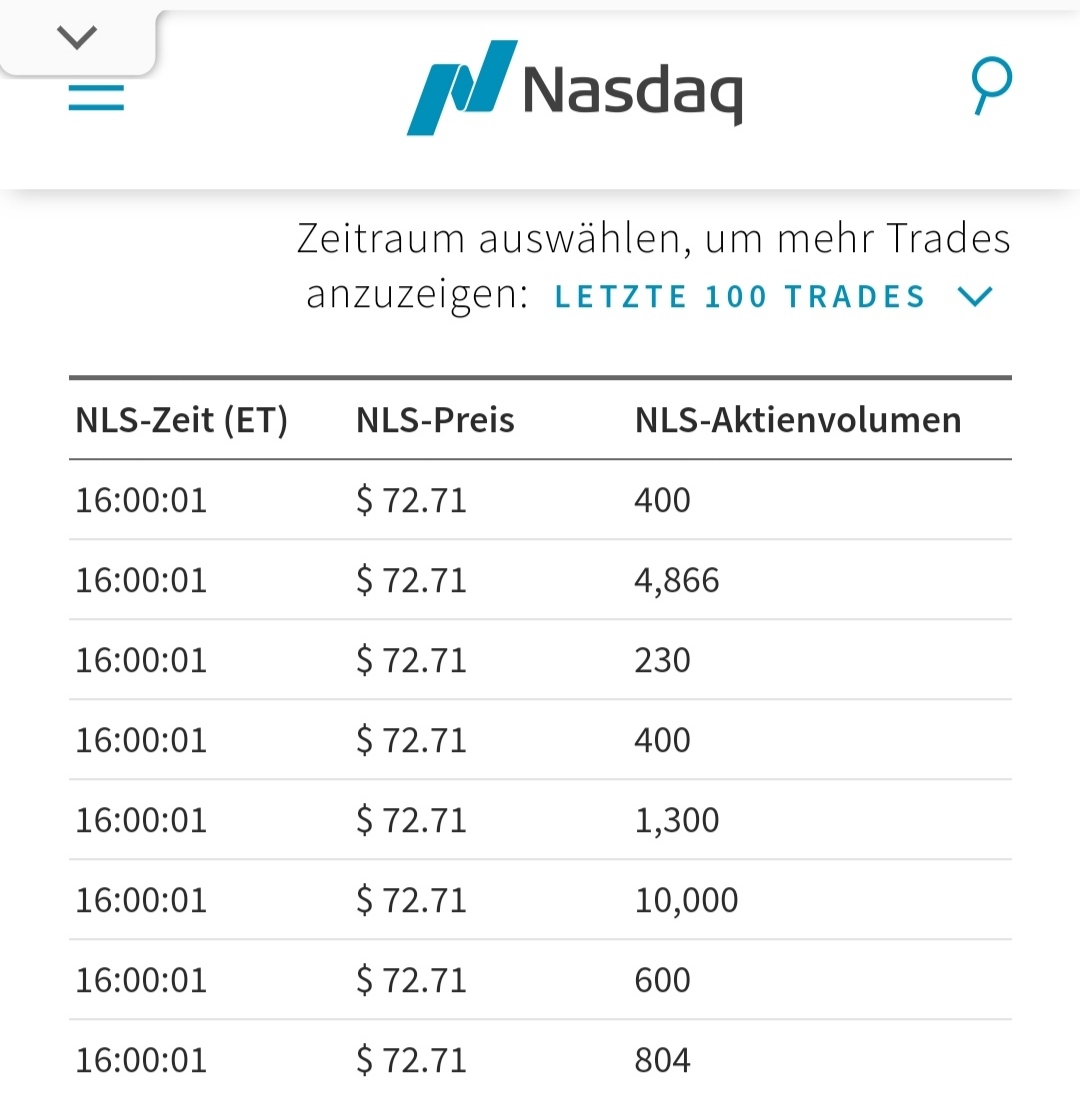Select the trade entry with 600 shares
1080x1093 pixels.
tap(540, 979)
